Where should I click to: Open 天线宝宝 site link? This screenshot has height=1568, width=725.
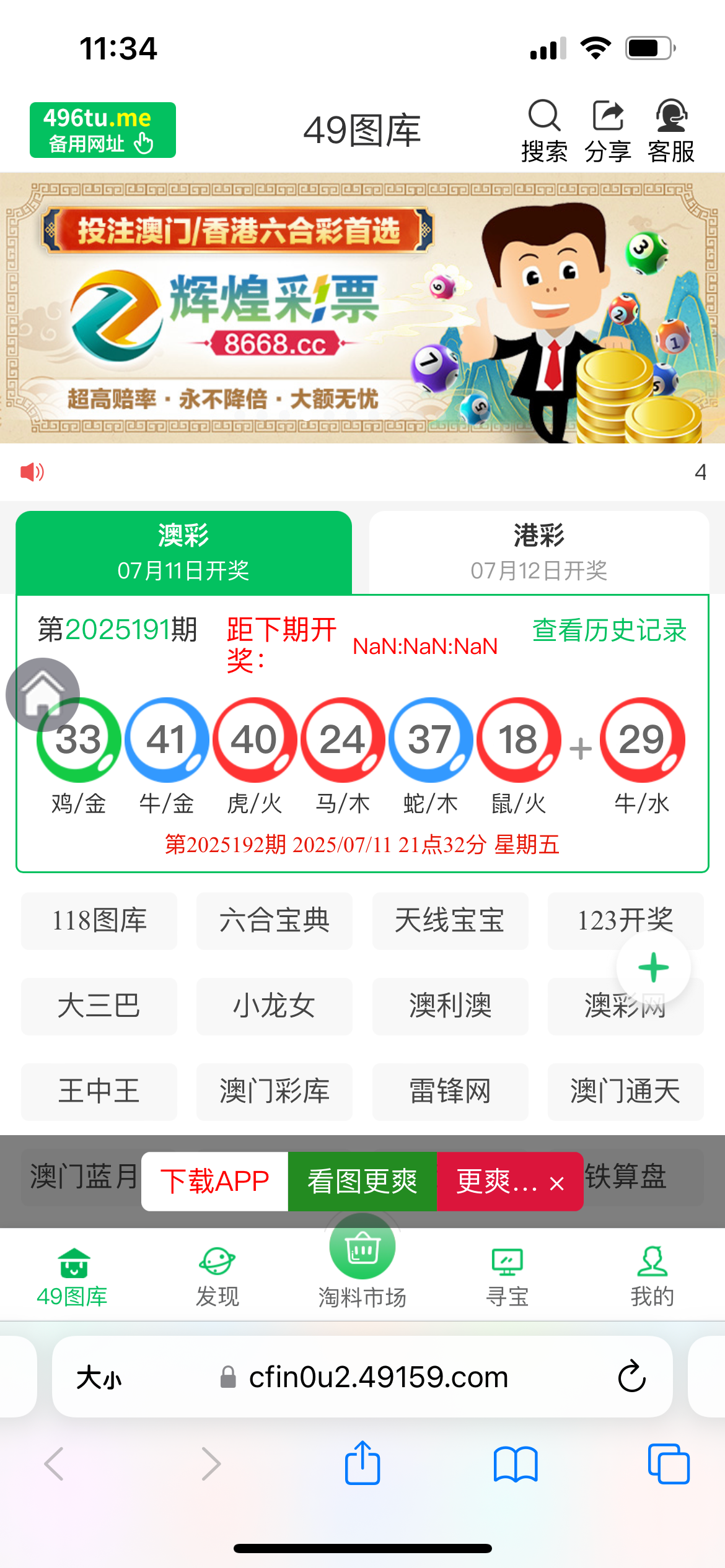tap(450, 921)
